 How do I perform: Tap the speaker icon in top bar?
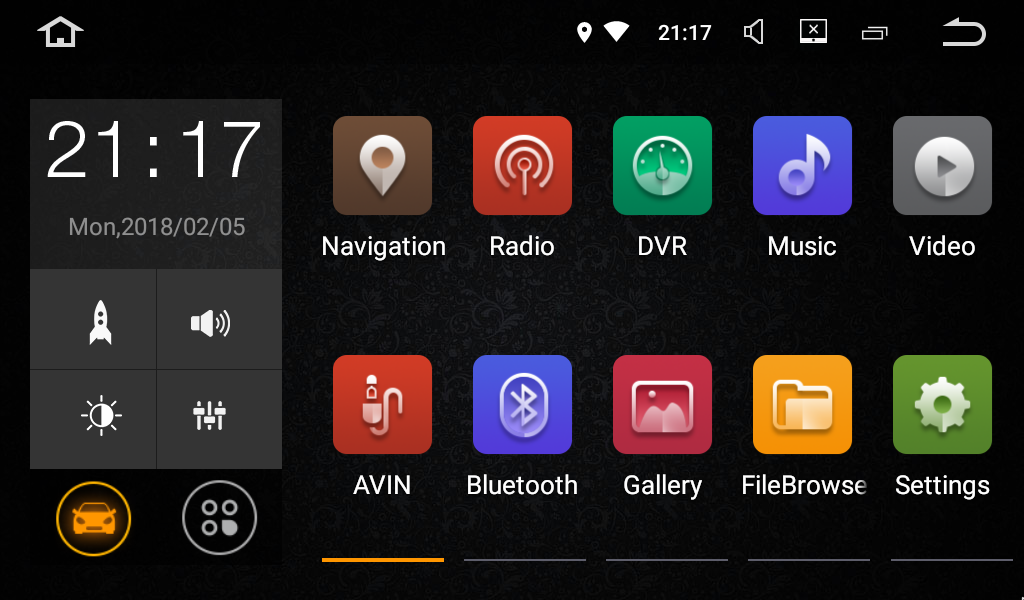pyautogui.click(x=754, y=33)
